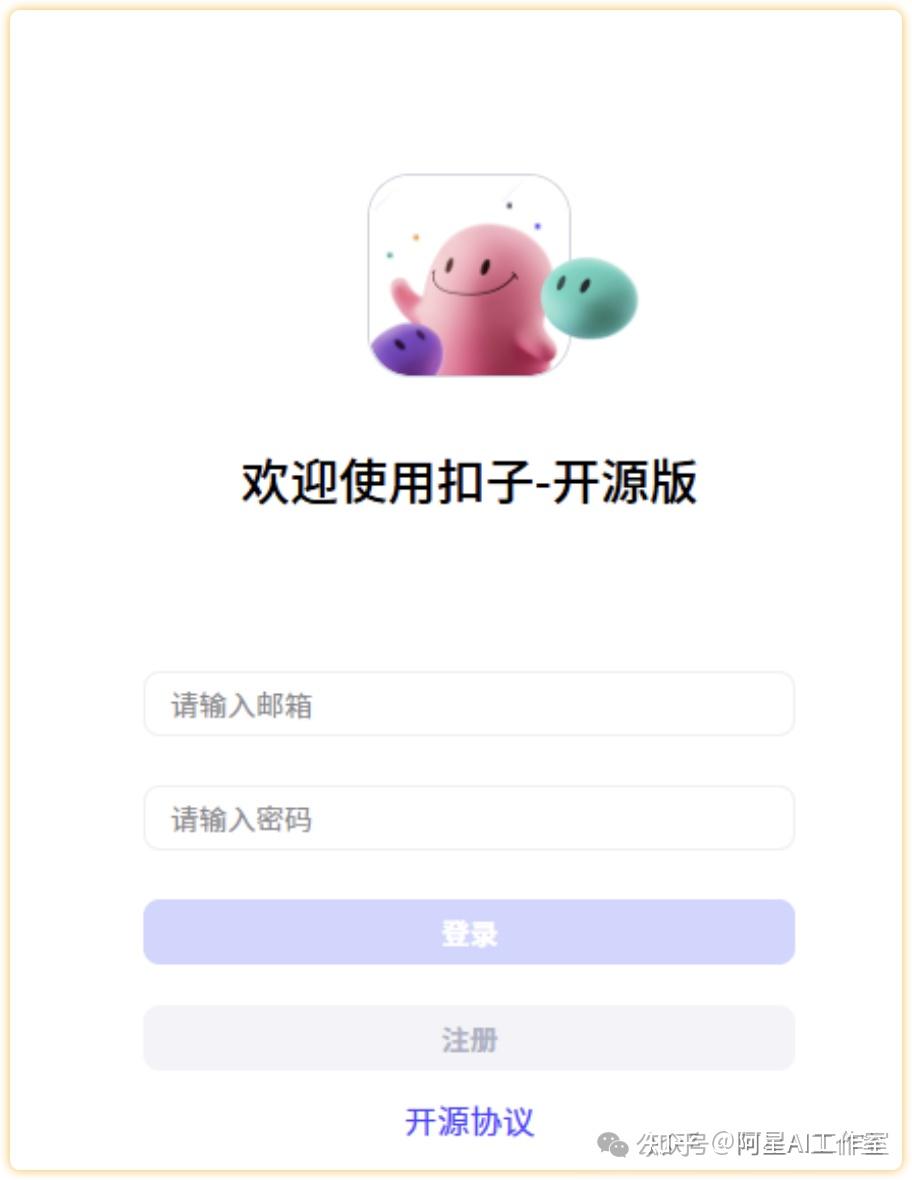Tap the 登录 login button
The image size is (912, 1180).
point(468,932)
